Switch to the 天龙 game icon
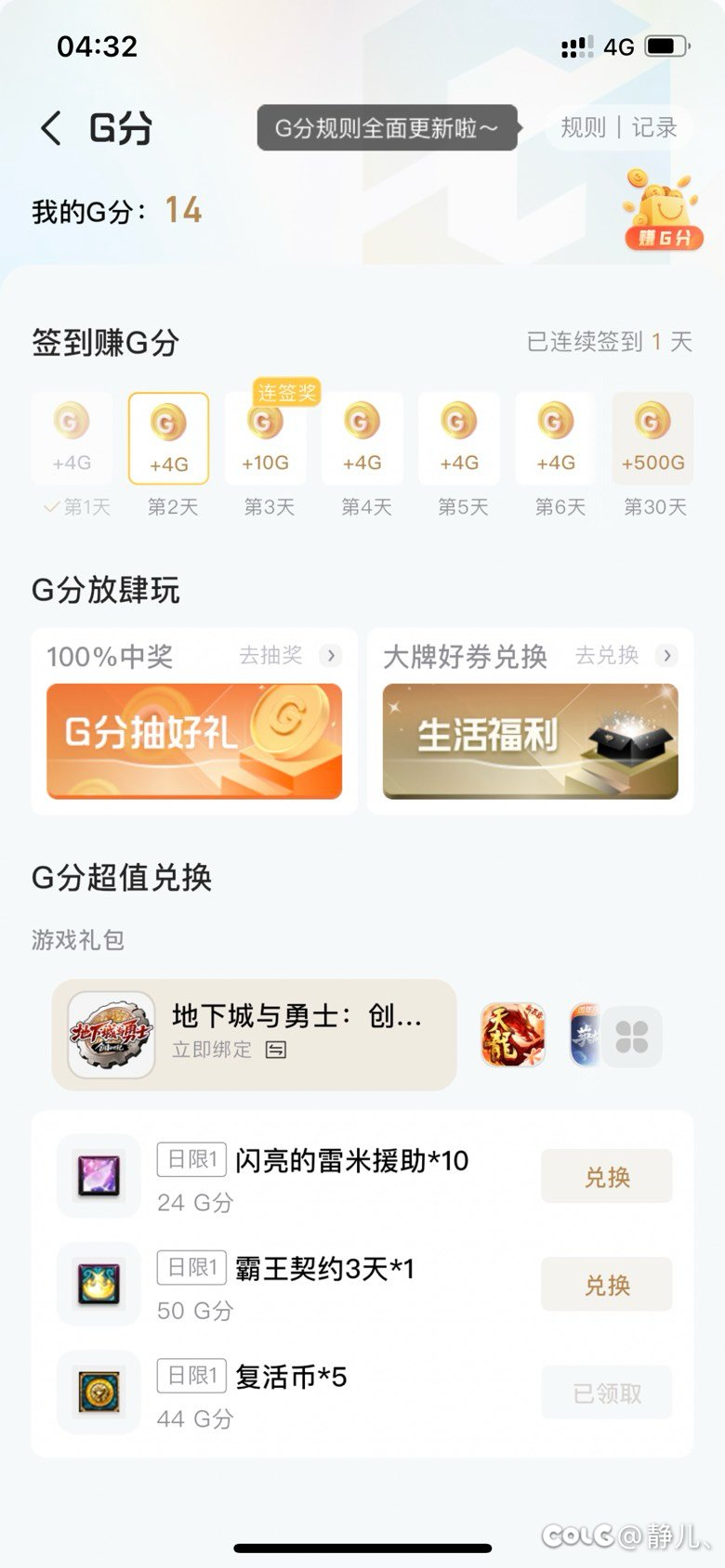725x1568 pixels. pyautogui.click(x=513, y=1035)
